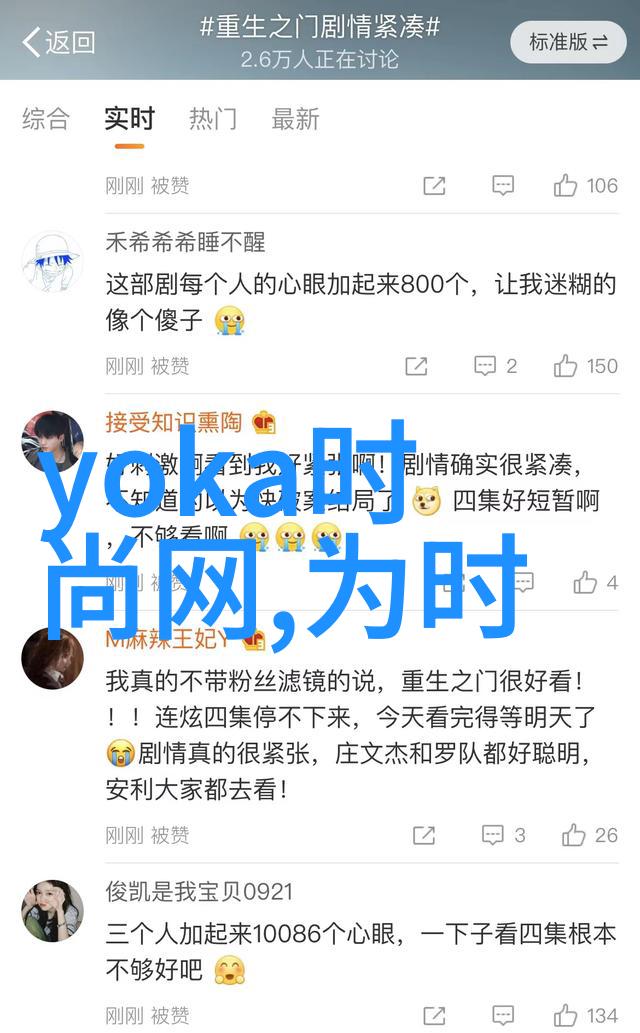Like the post by 禾希希希睡不醒
Image resolution: width=640 pixels, height=1033 pixels.
pyautogui.click(x=585, y=366)
